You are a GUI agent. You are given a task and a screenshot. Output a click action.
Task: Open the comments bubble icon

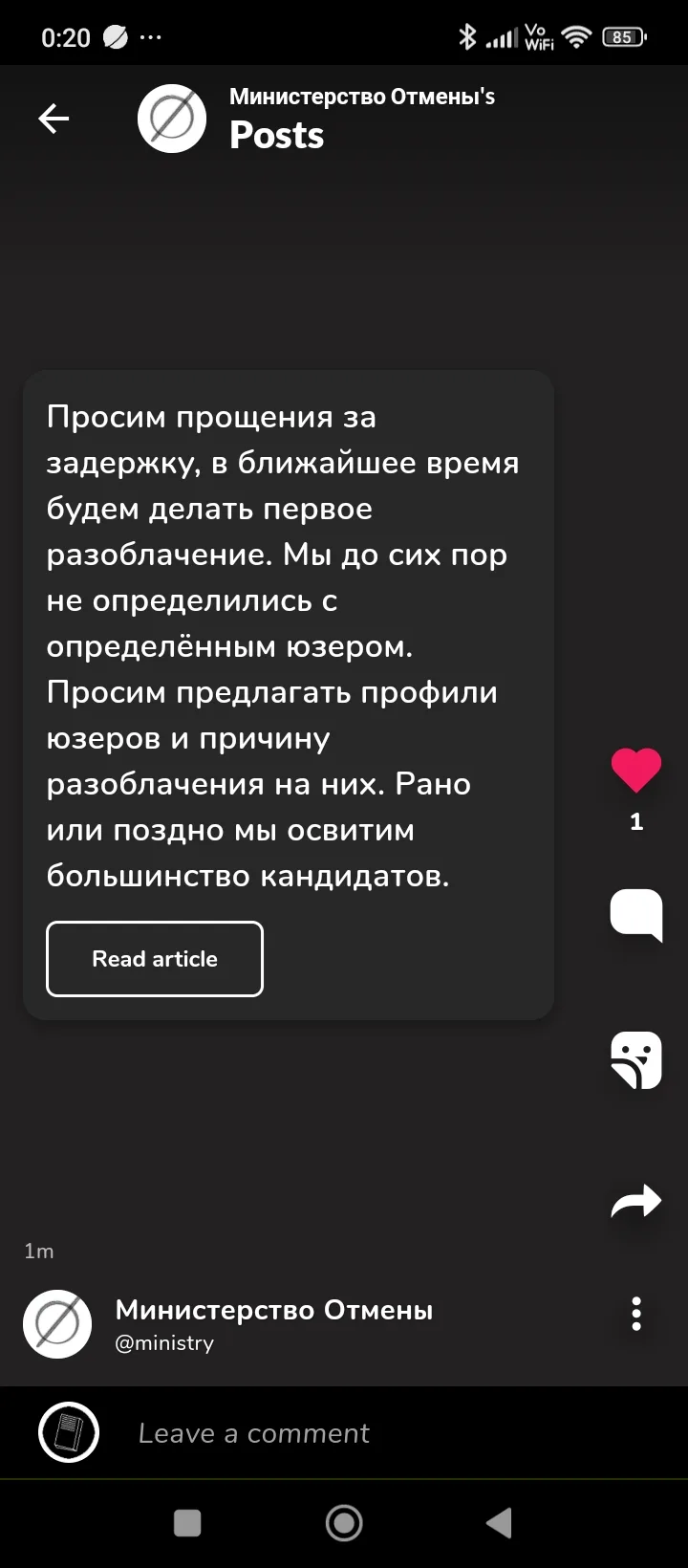click(x=636, y=914)
